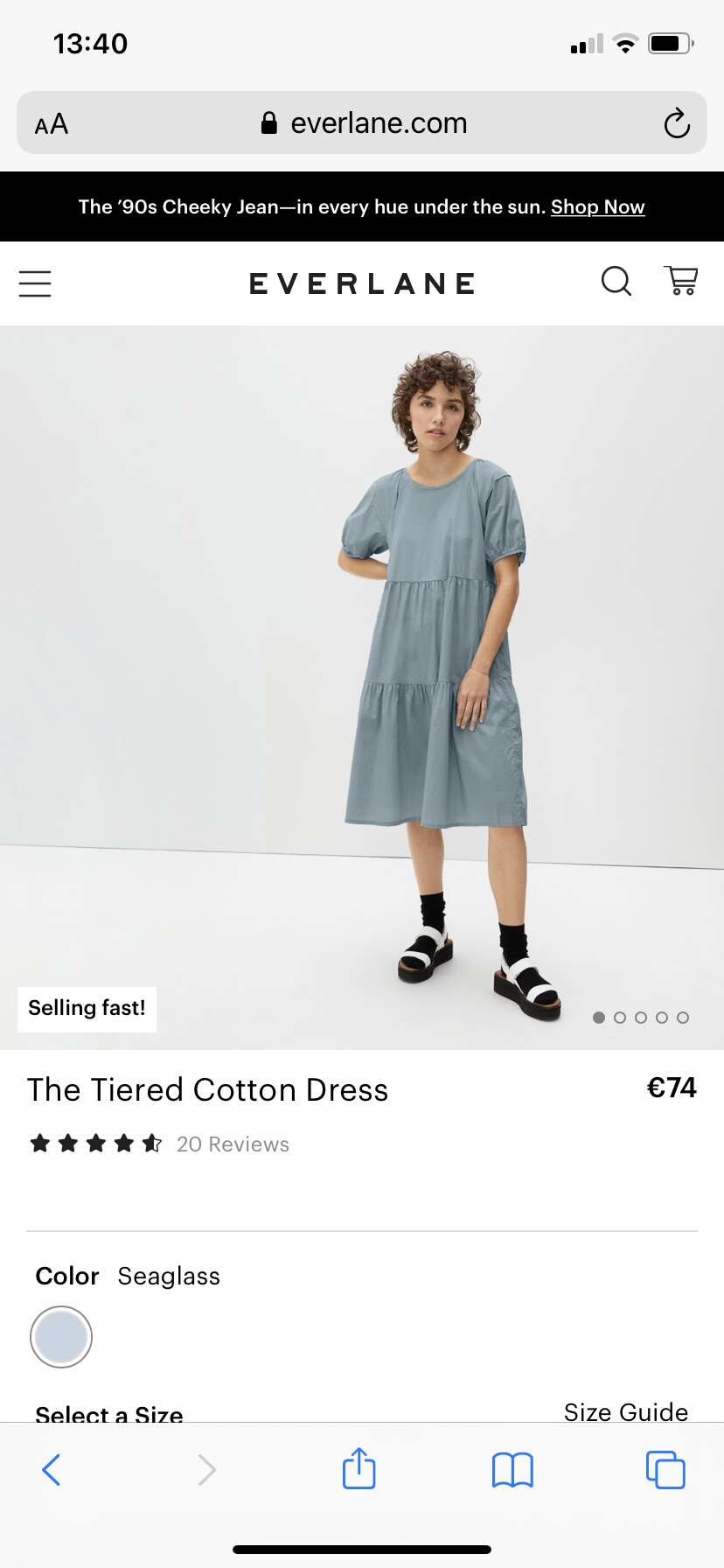Image resolution: width=724 pixels, height=1568 pixels.
Task: Open the AA reader text options
Action: (x=52, y=124)
